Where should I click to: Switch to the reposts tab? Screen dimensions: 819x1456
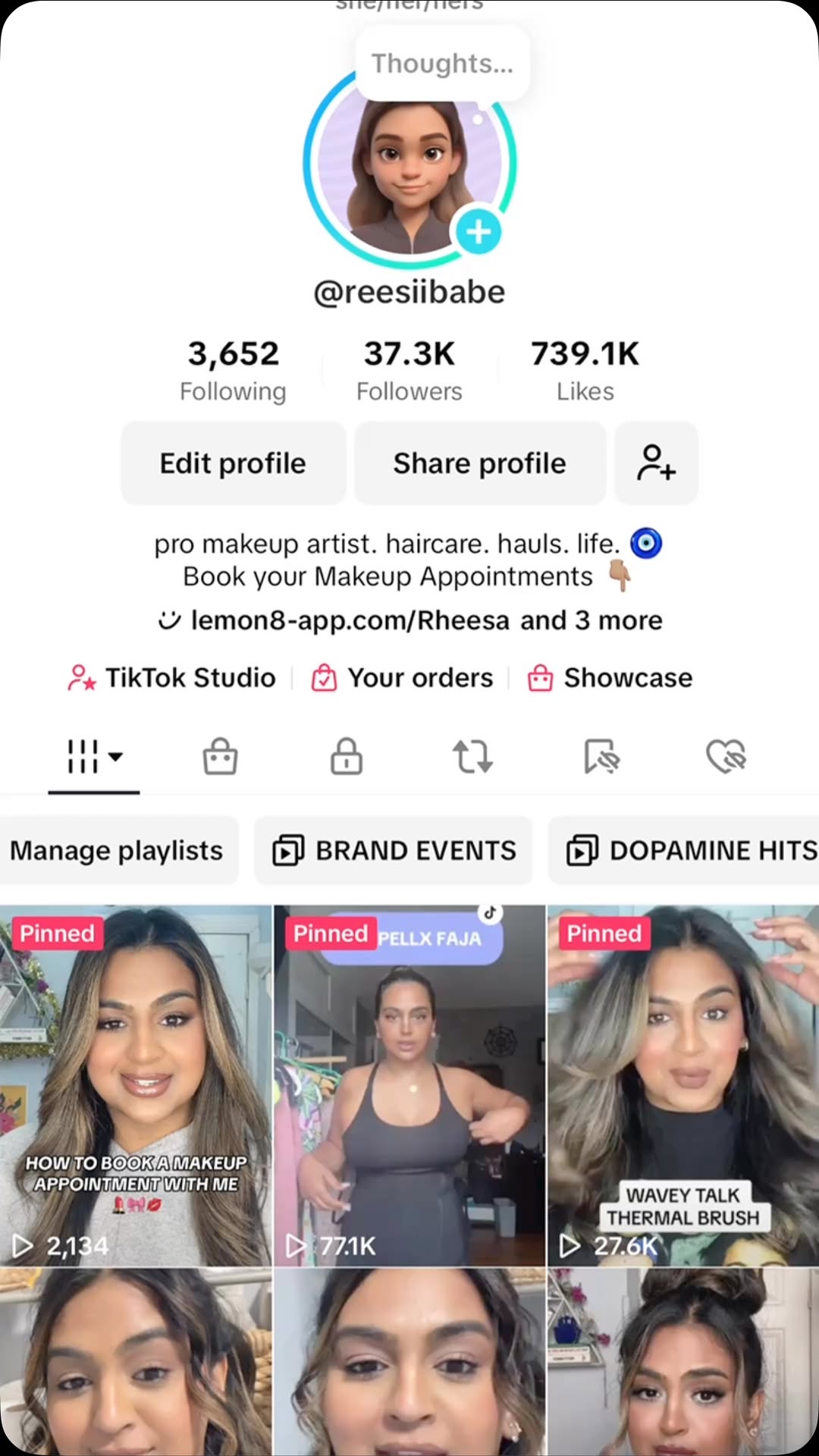(x=472, y=756)
